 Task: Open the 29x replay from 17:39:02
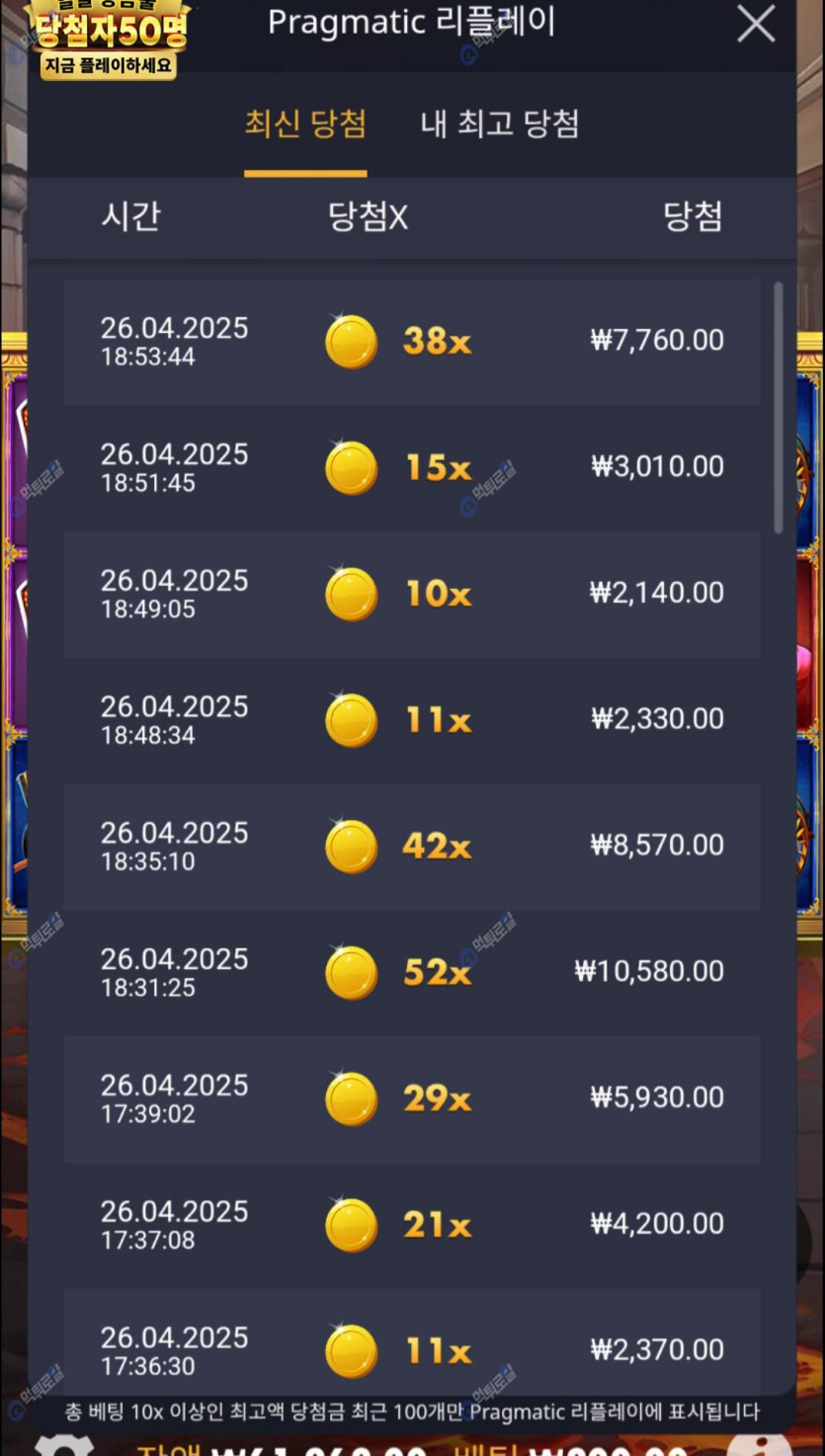coord(411,1098)
